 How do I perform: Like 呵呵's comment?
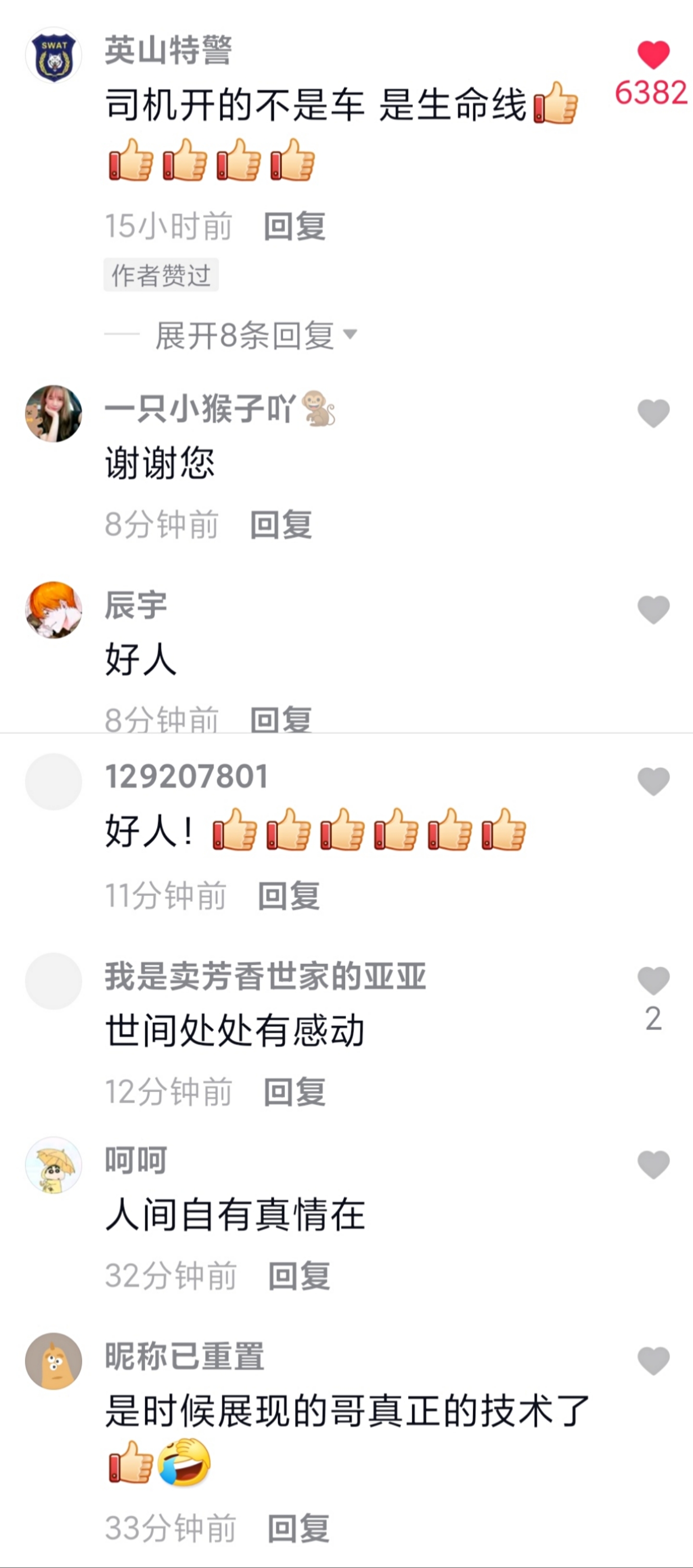[x=653, y=1165]
